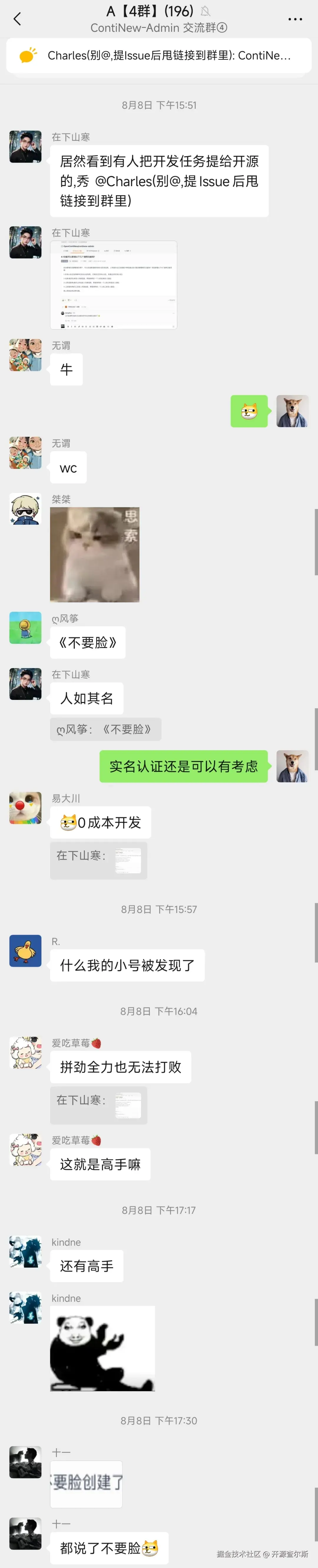Open the issue screenshot sent by 在下山寒
Viewport: 318px width, 1568px height.
114,285
